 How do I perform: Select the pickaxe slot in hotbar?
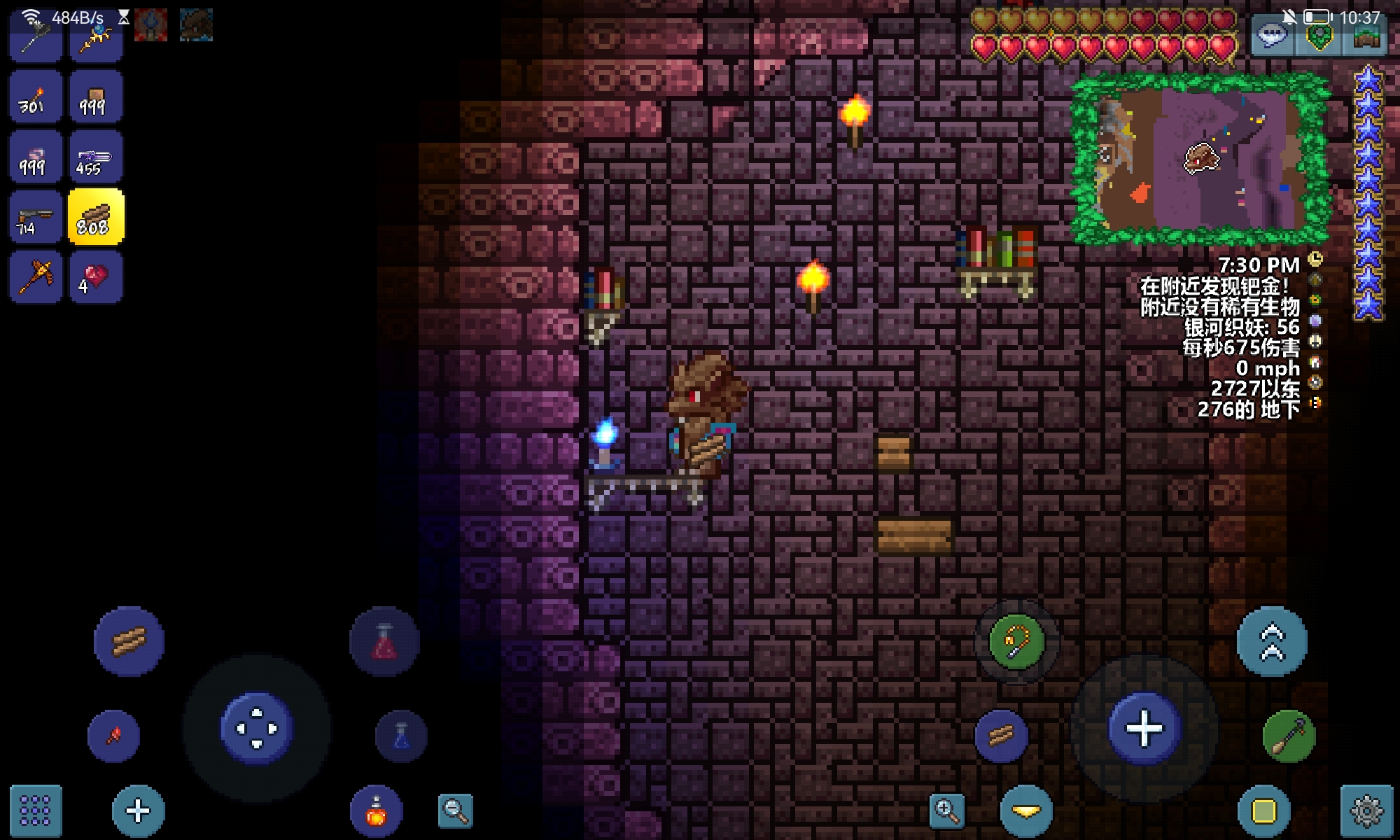pos(35,278)
